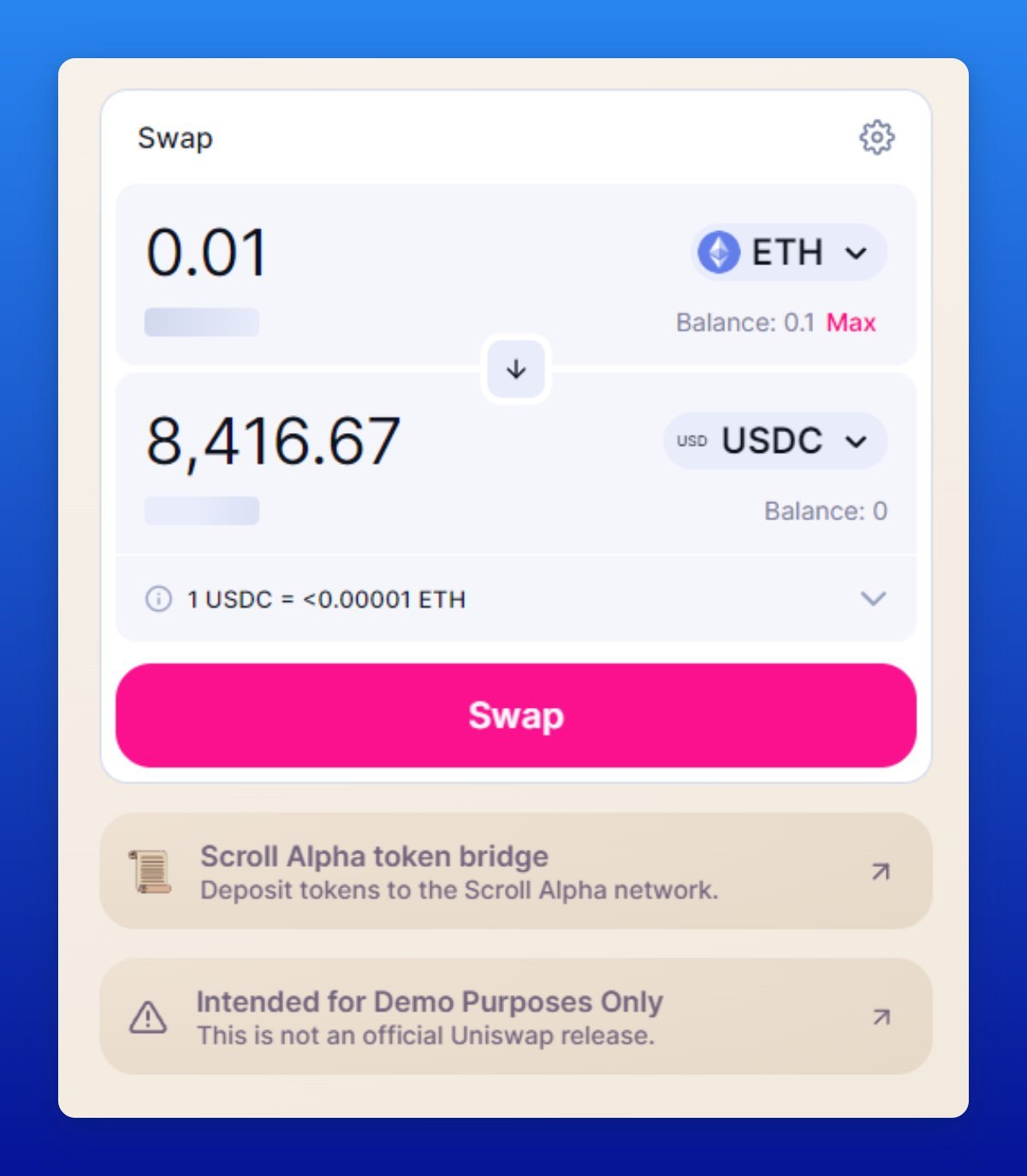This screenshot has width=1027, height=1176.
Task: Click the info circle next to exchange rate
Action: coord(157,599)
